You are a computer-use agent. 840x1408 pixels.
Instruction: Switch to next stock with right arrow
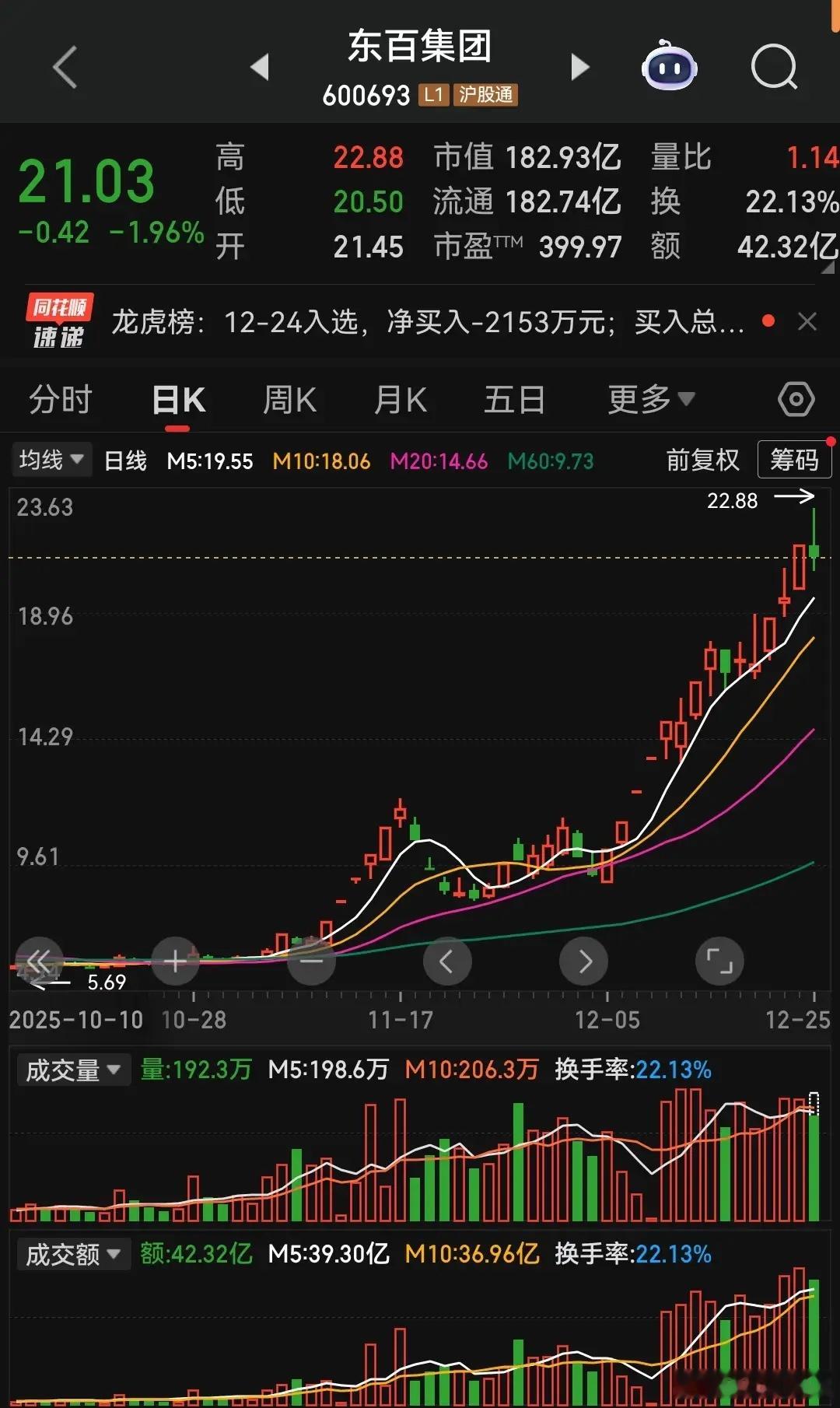[x=579, y=68]
